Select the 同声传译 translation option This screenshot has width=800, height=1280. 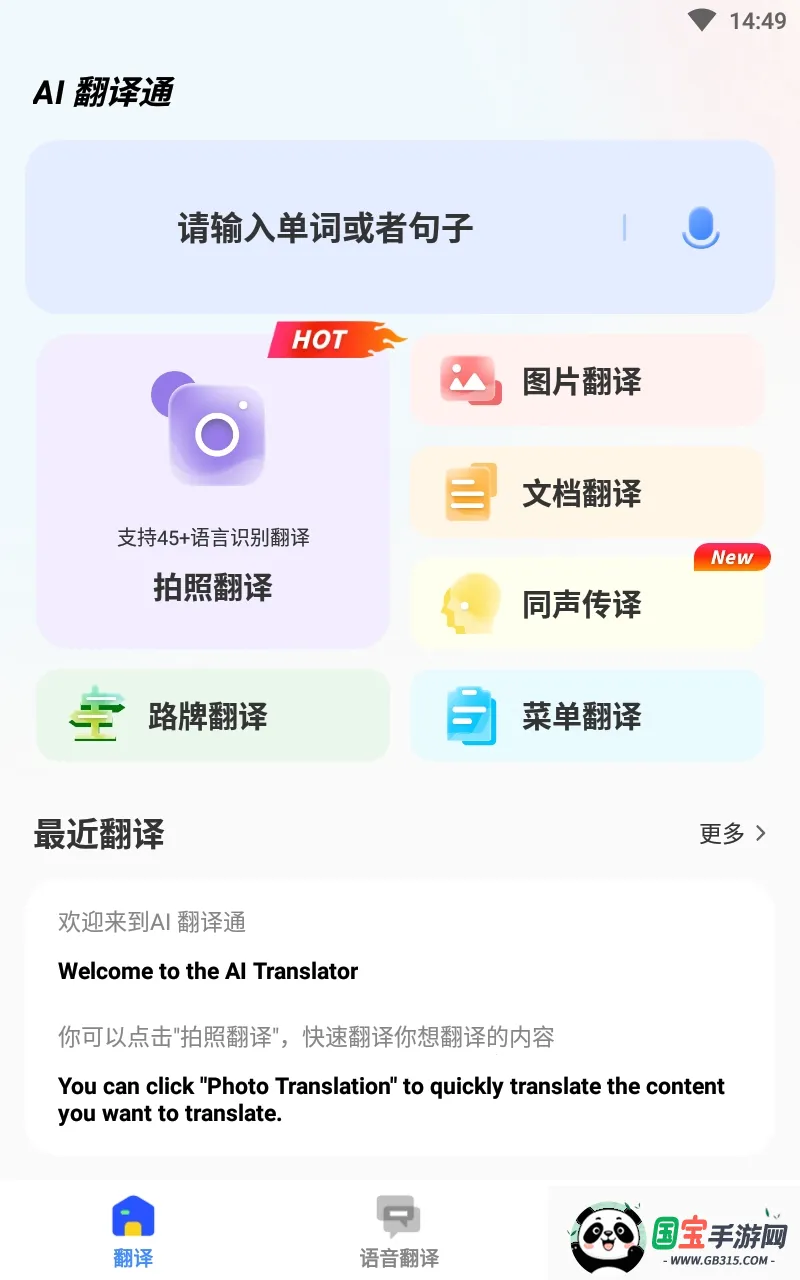584,604
